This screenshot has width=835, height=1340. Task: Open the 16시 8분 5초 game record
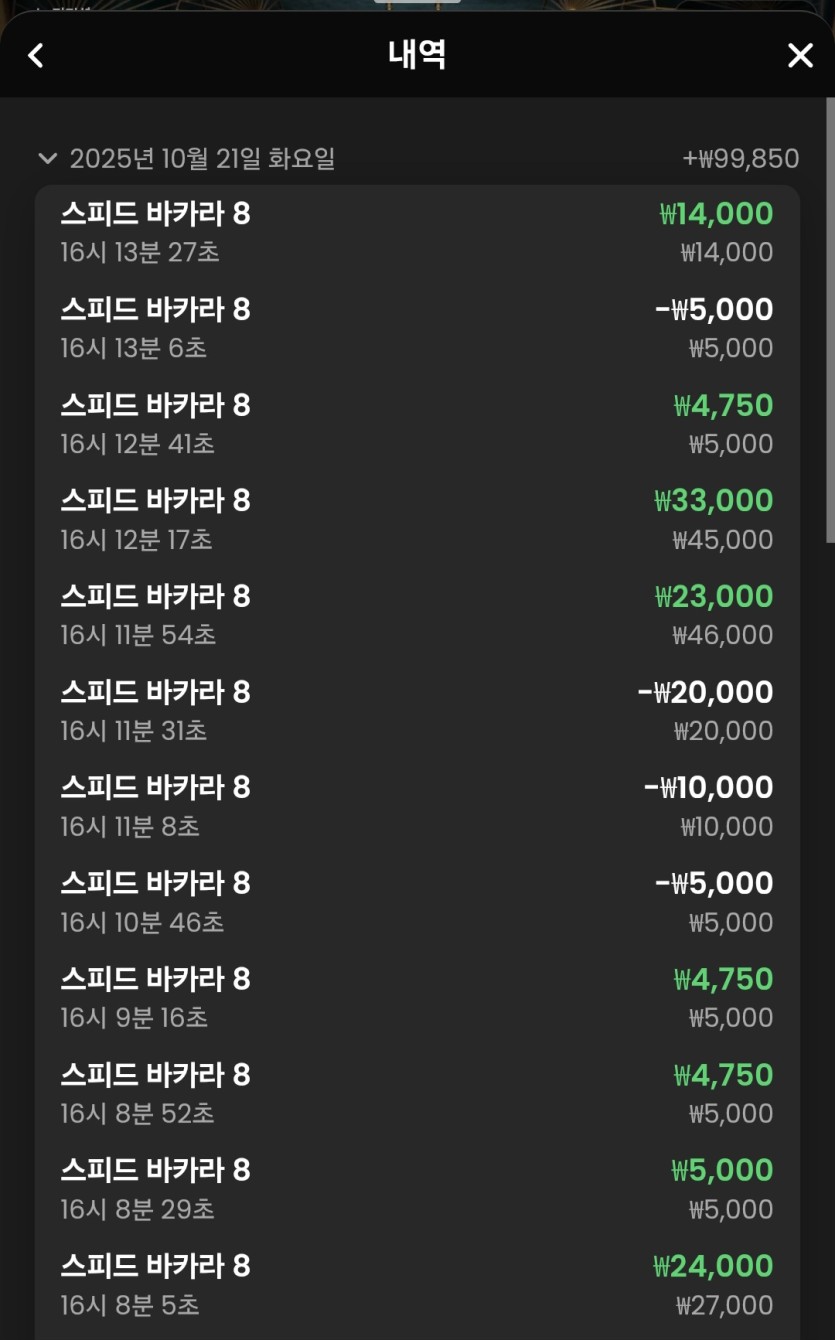click(x=417, y=1285)
